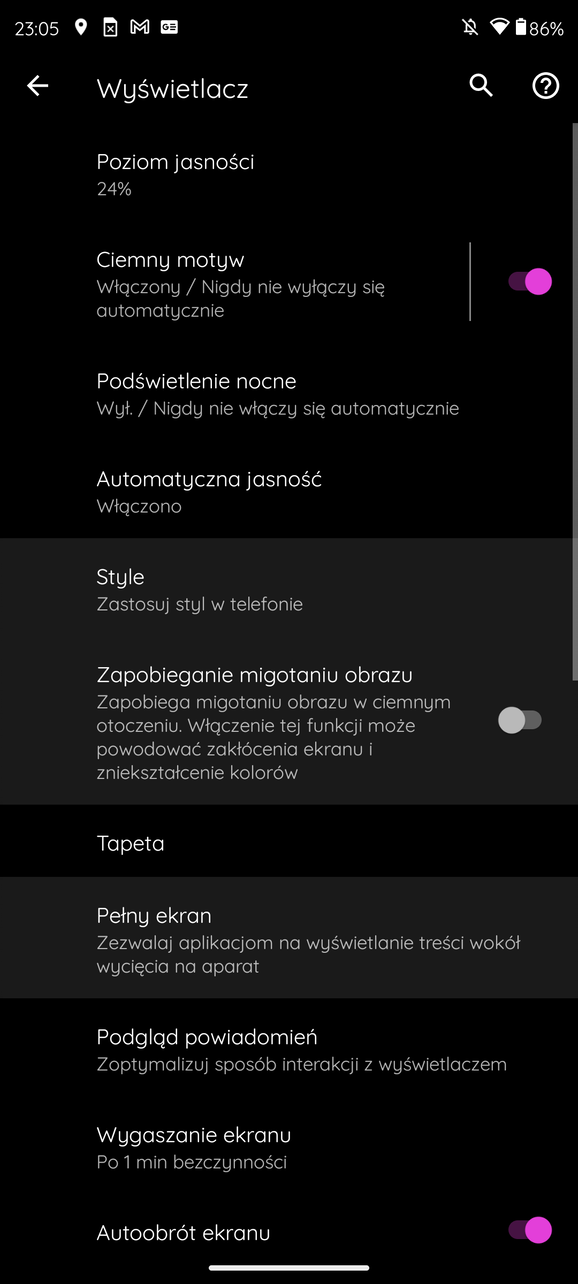
Task: Open the help question mark icon
Action: click(545, 87)
